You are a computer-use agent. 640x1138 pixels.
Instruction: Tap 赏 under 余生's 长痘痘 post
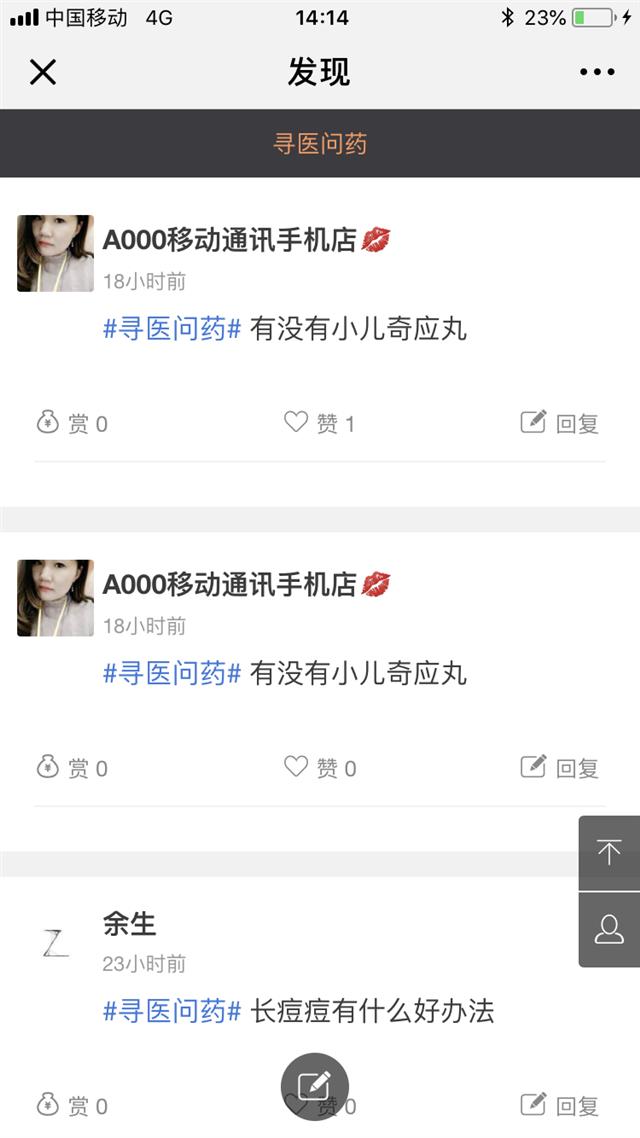[x=72, y=1105]
